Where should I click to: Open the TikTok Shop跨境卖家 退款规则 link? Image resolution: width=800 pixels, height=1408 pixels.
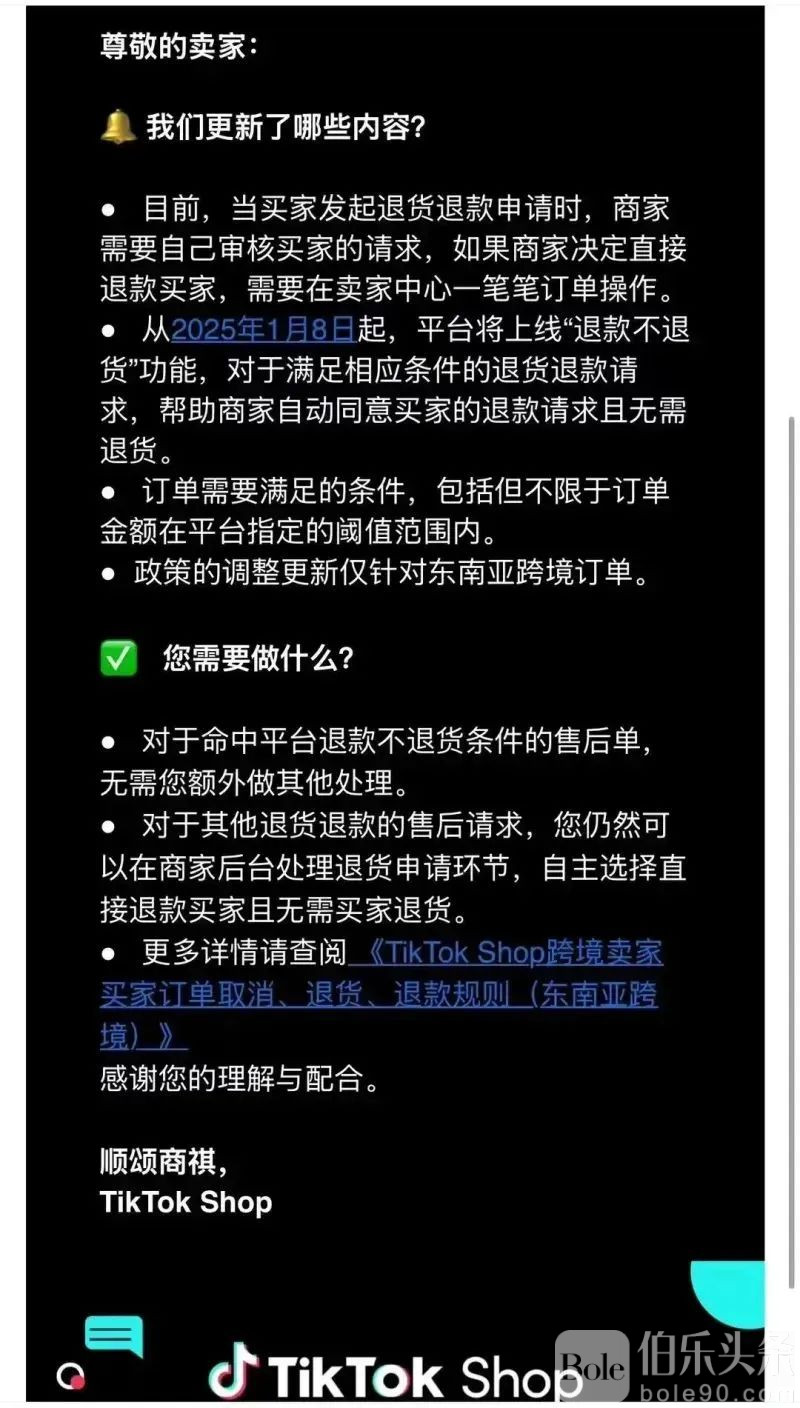pos(380,994)
